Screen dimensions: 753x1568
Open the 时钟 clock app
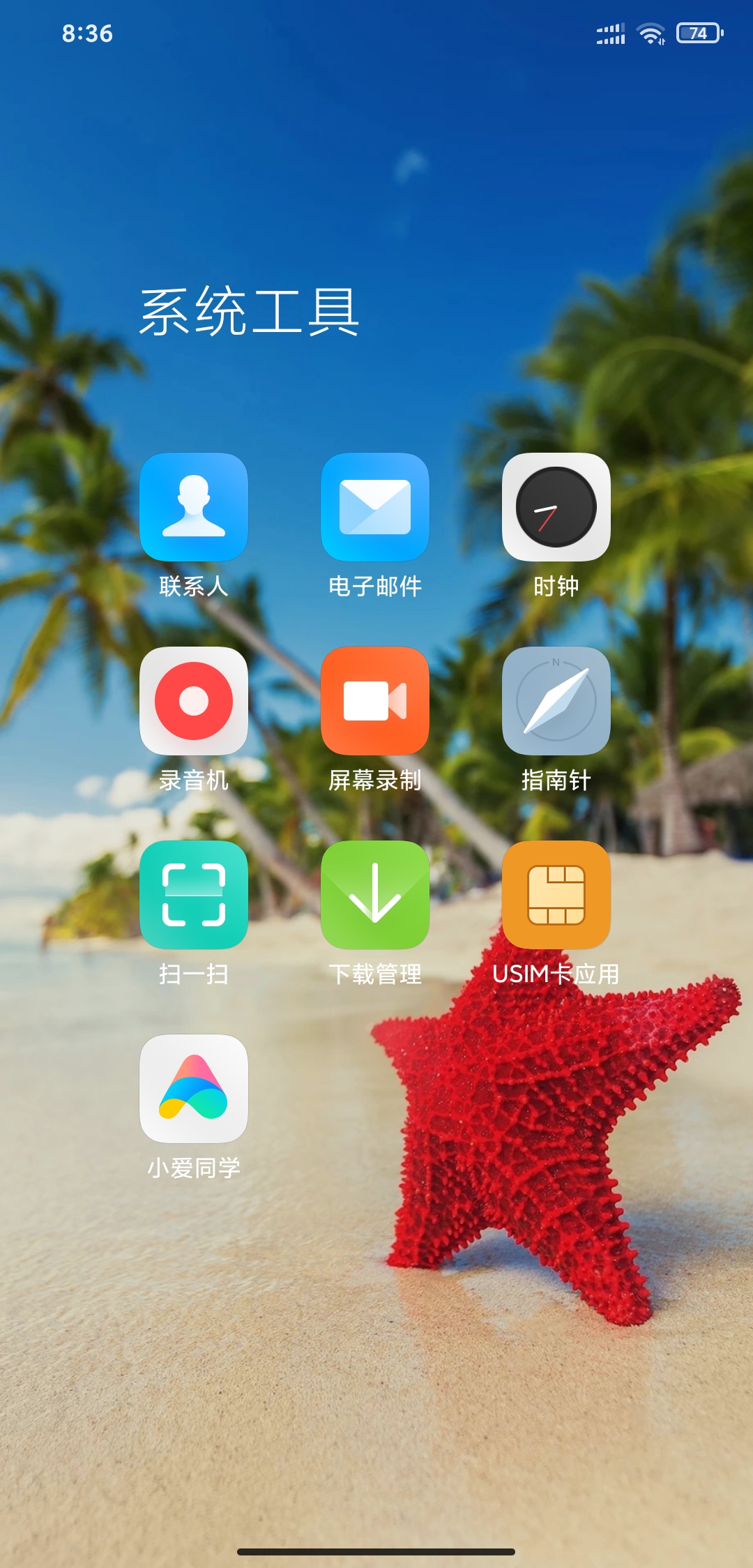[556, 507]
